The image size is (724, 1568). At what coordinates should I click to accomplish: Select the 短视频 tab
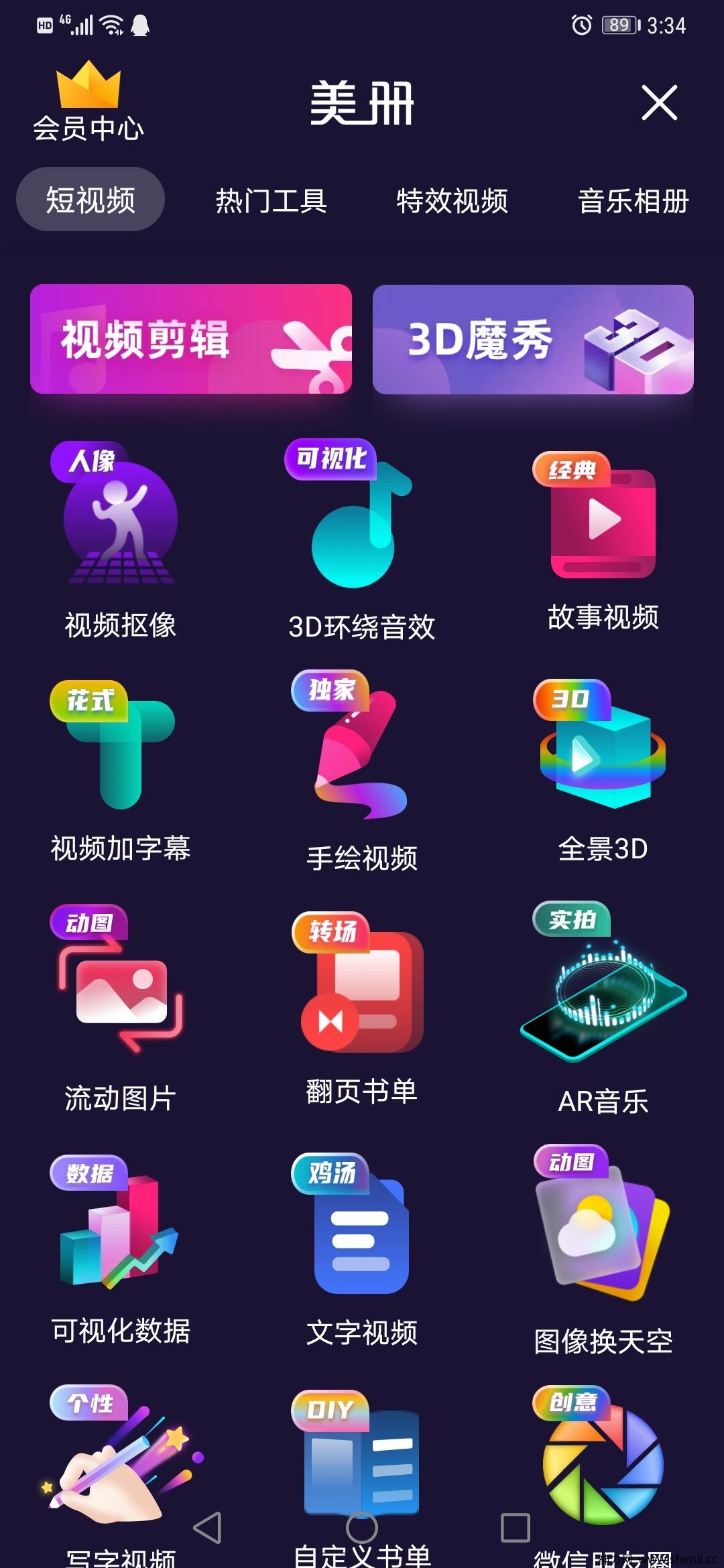90,200
